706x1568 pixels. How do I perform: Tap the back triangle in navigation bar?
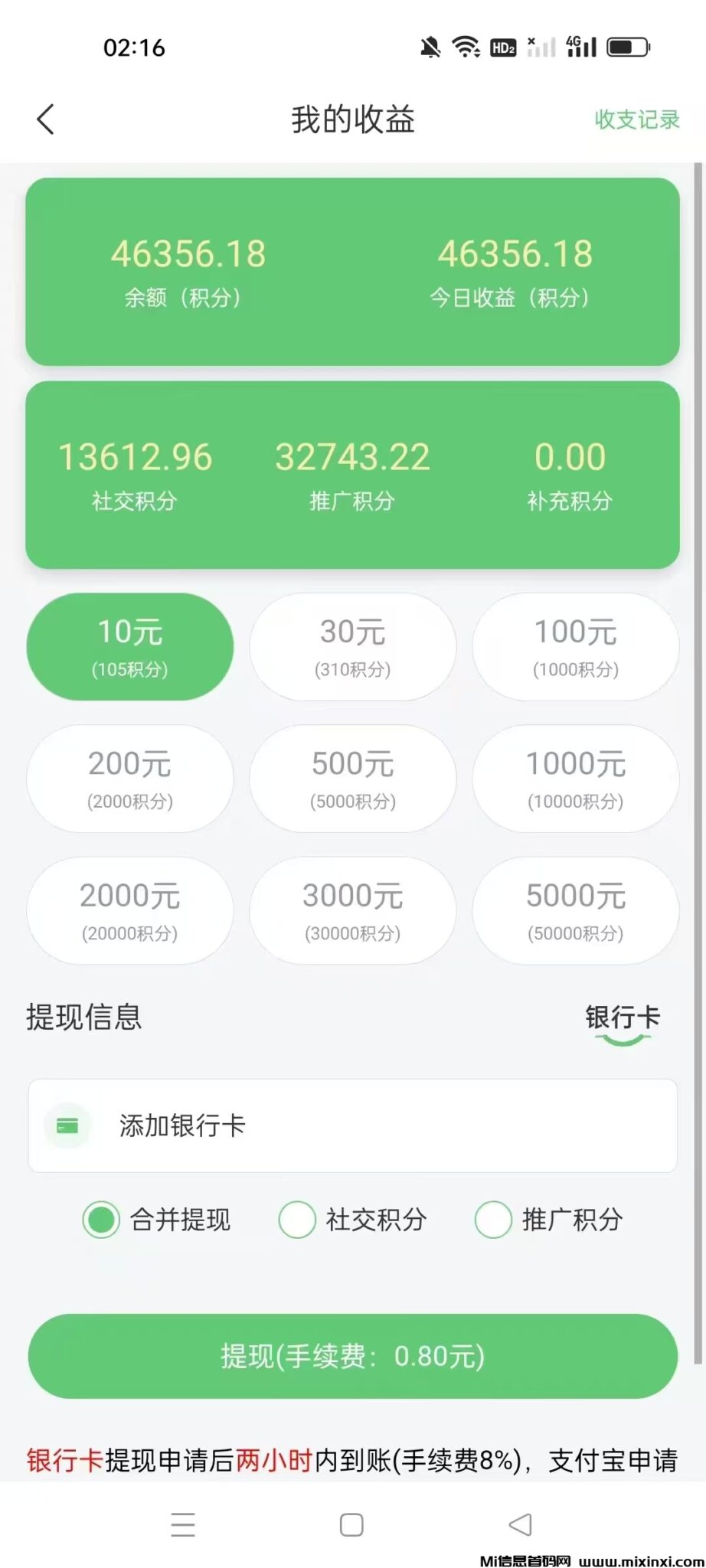coord(521,1524)
